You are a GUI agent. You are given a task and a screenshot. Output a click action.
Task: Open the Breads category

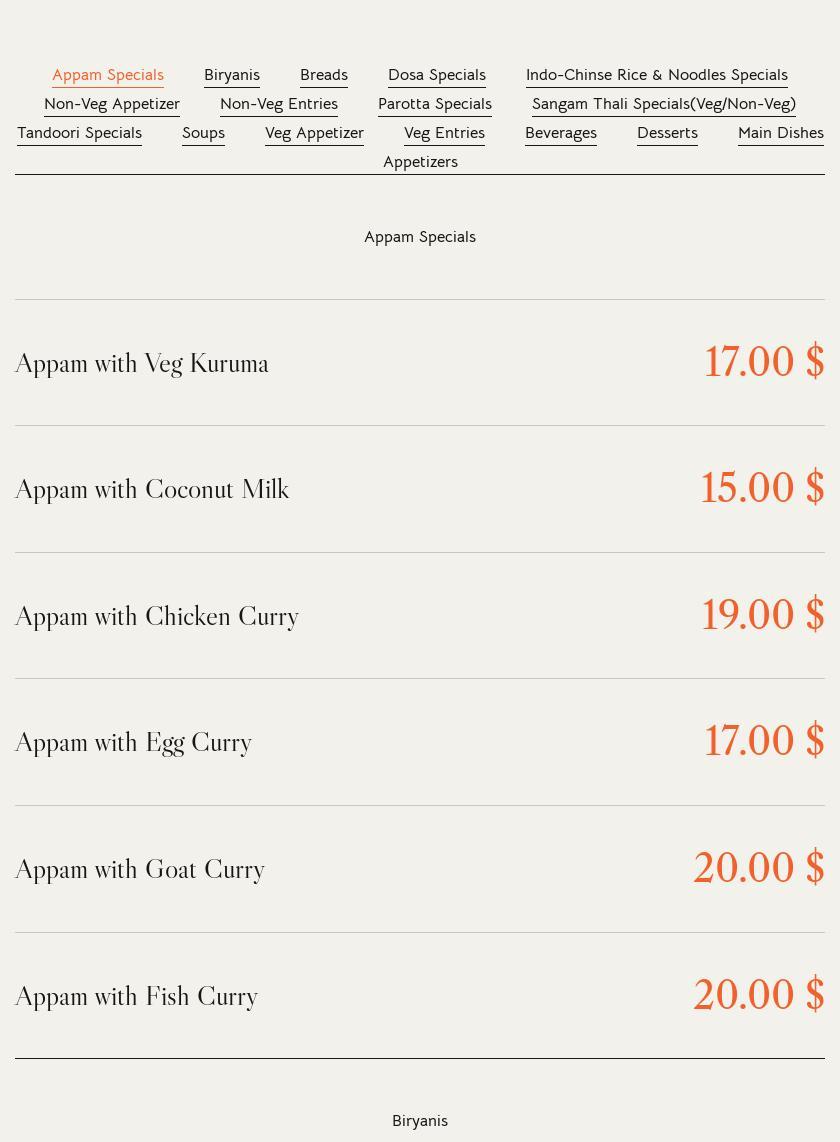point(324,75)
